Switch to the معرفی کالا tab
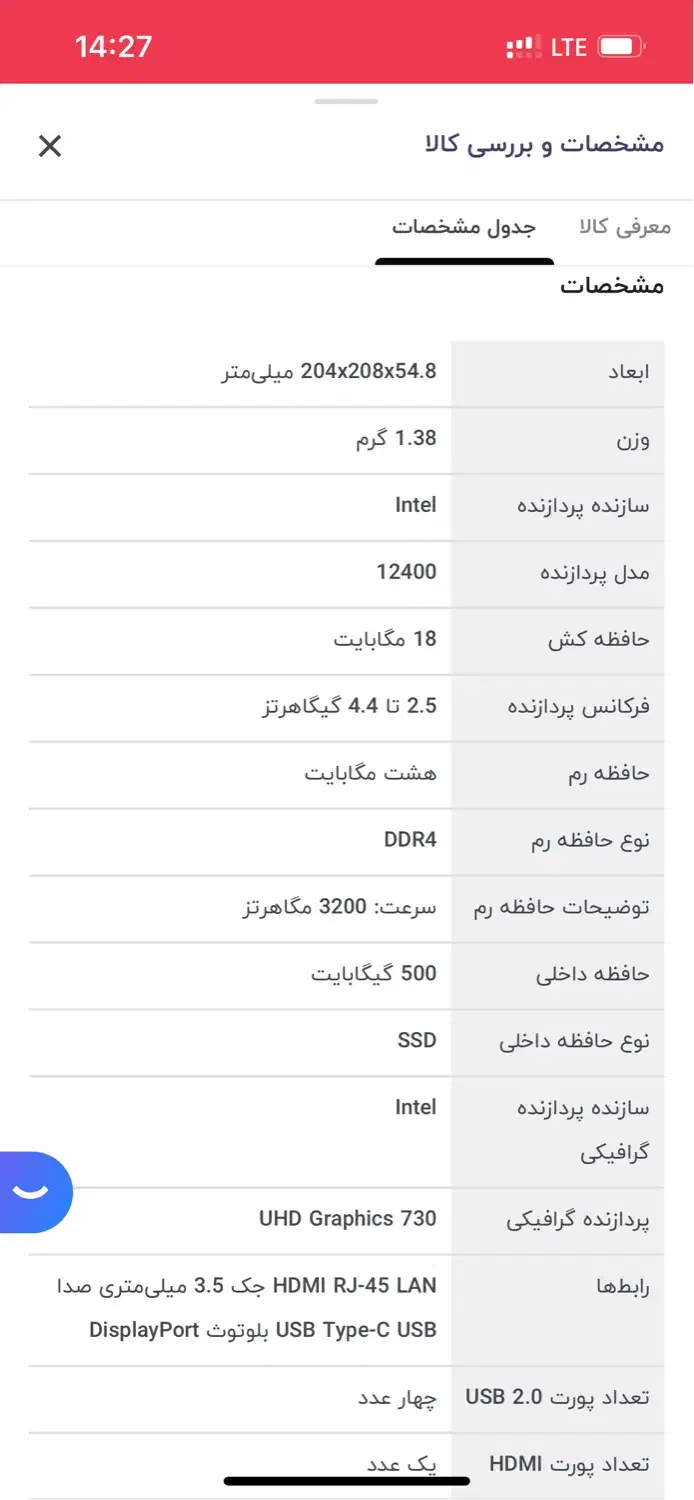Image resolution: width=694 pixels, height=1500 pixels. (x=624, y=227)
